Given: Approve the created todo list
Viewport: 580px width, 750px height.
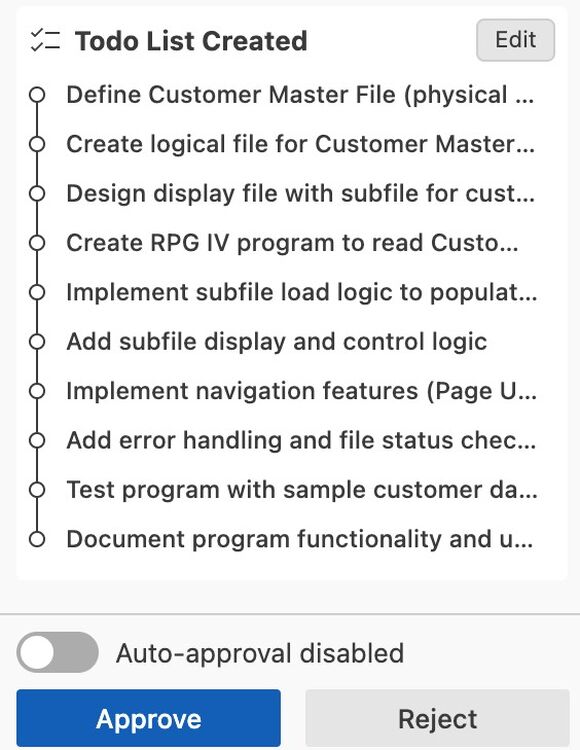Looking at the screenshot, I should coord(148,718).
